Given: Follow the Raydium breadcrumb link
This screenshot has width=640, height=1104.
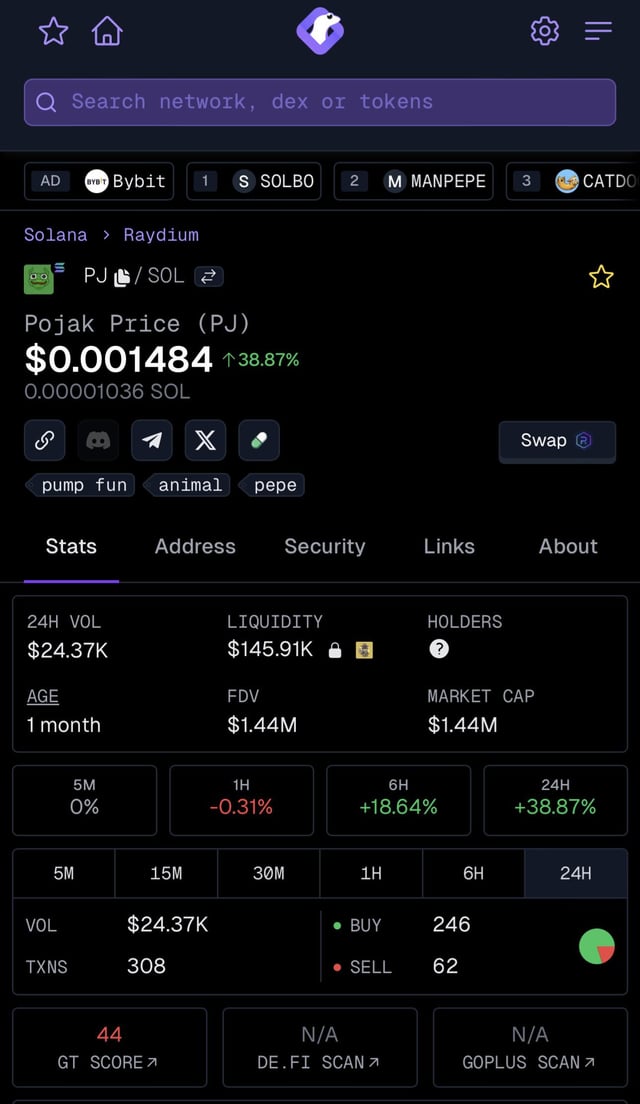Looking at the screenshot, I should [161, 235].
